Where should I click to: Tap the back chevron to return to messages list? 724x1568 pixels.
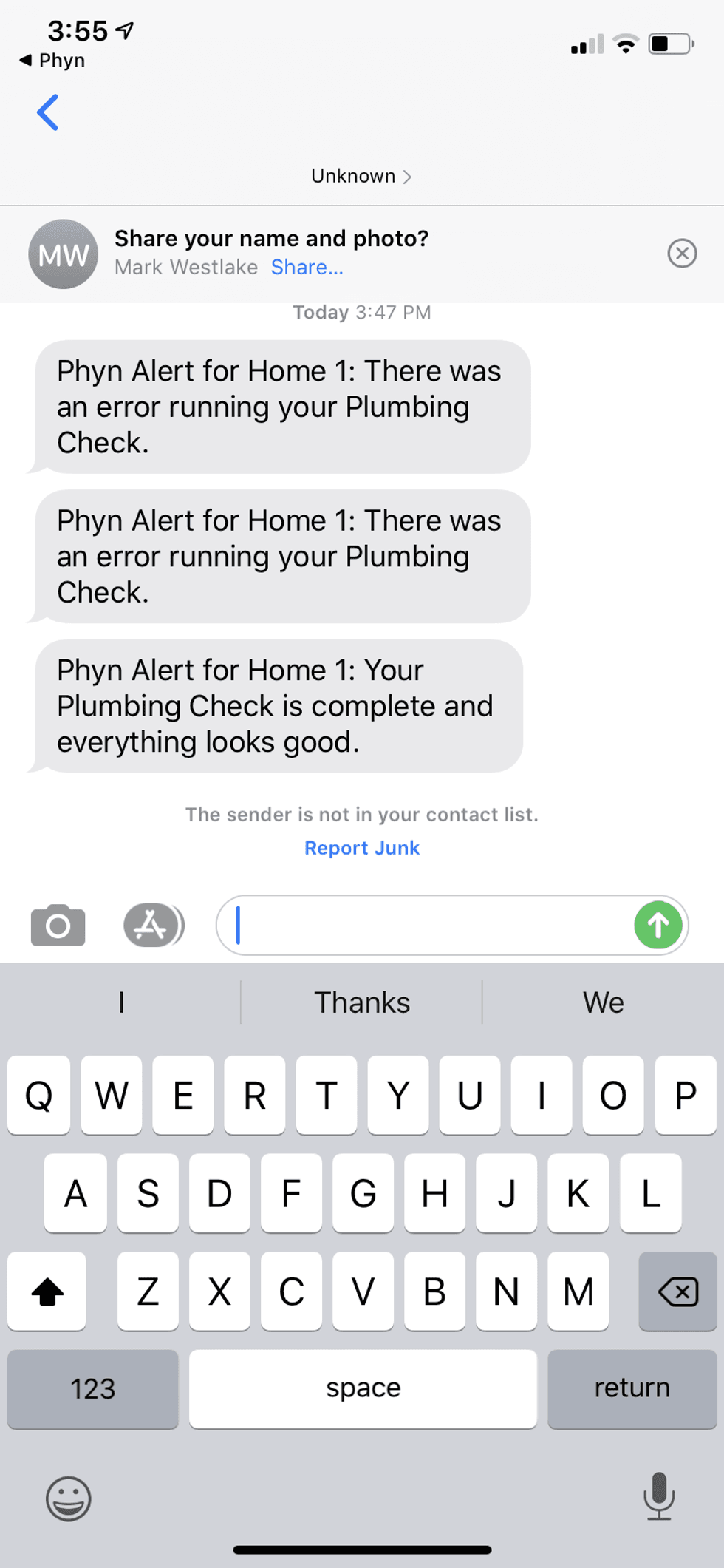click(48, 112)
